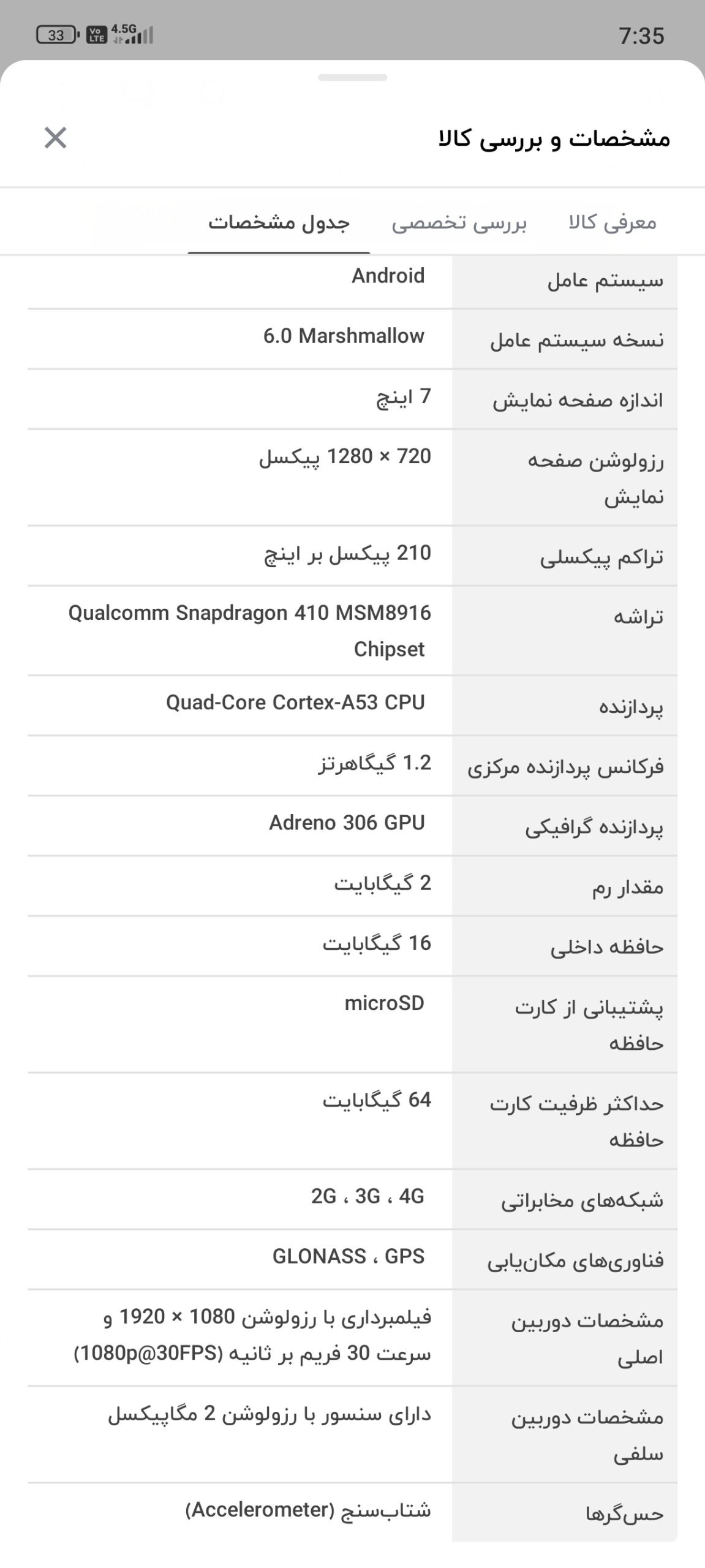Image resolution: width=705 pixels, height=1568 pixels.
Task: Open the بررسی تخصصی tab
Action: click(x=459, y=222)
